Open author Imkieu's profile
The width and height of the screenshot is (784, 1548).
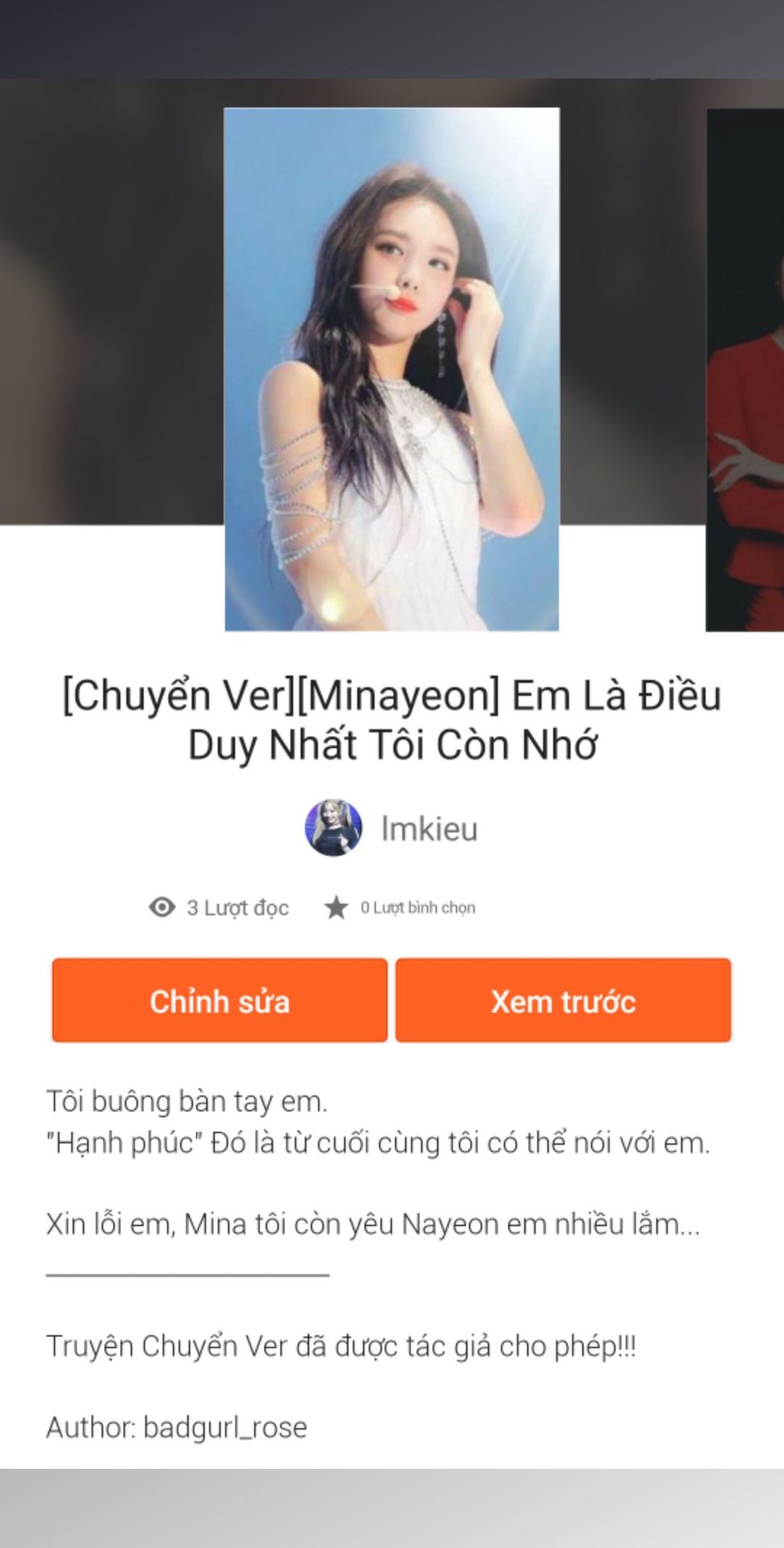(x=392, y=828)
